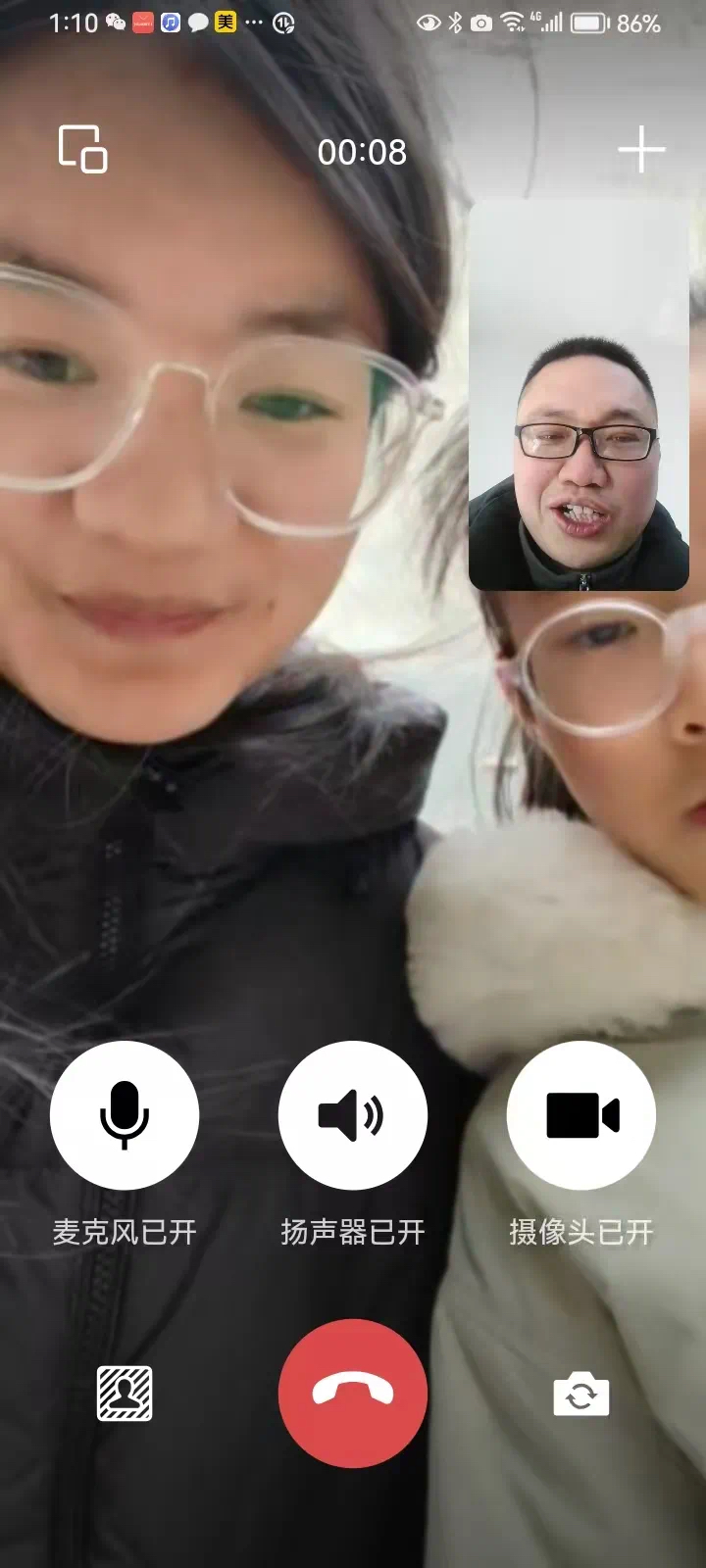Viewport: 706px width, 1568px height.
Task: Switch views via the small self-preview window
Action: (x=579, y=395)
